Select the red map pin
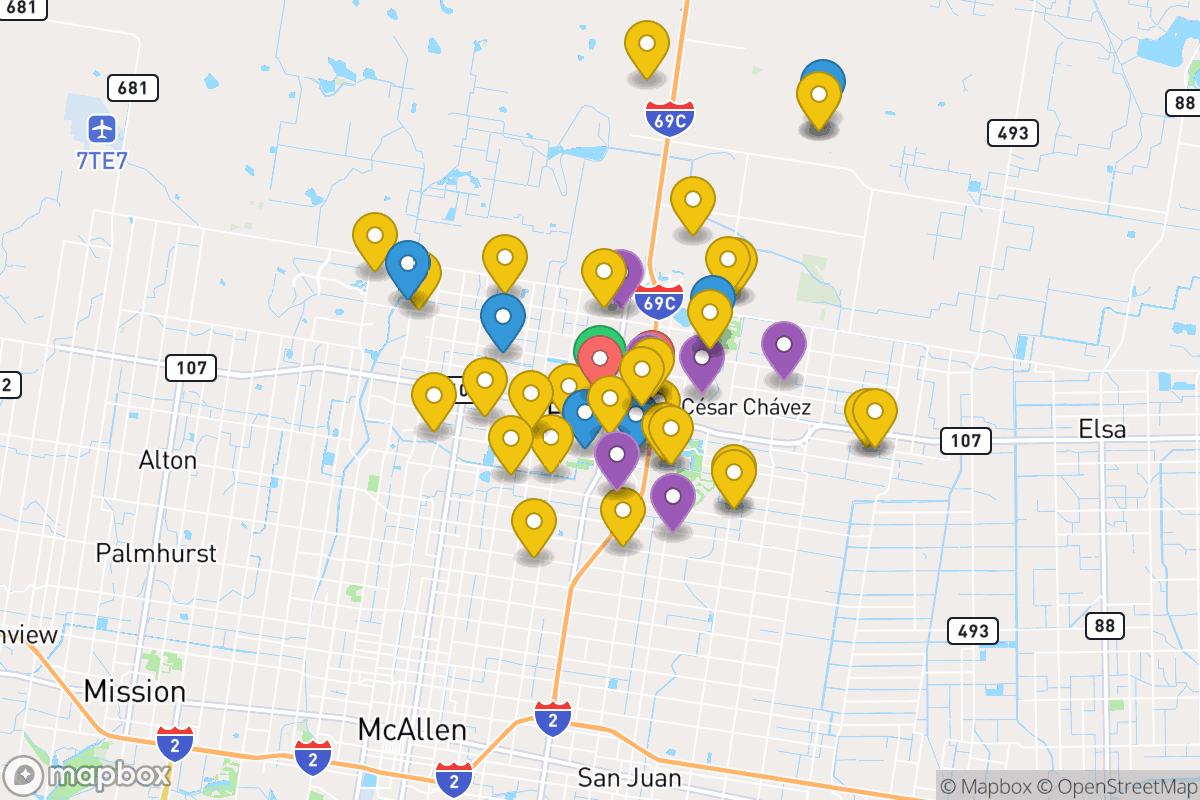1200x800 pixels. coord(599,358)
